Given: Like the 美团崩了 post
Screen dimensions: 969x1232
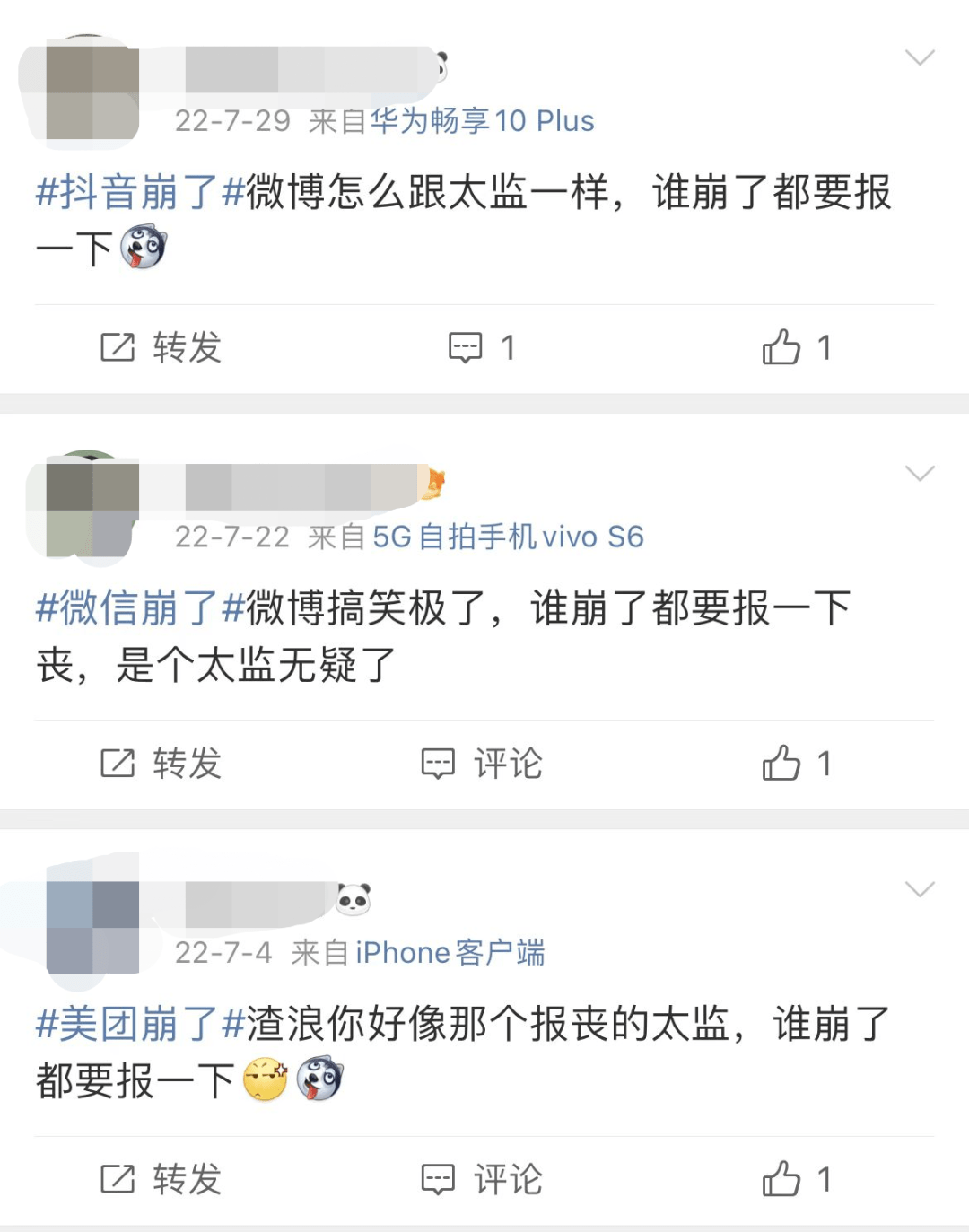Looking at the screenshot, I should (797, 1179).
